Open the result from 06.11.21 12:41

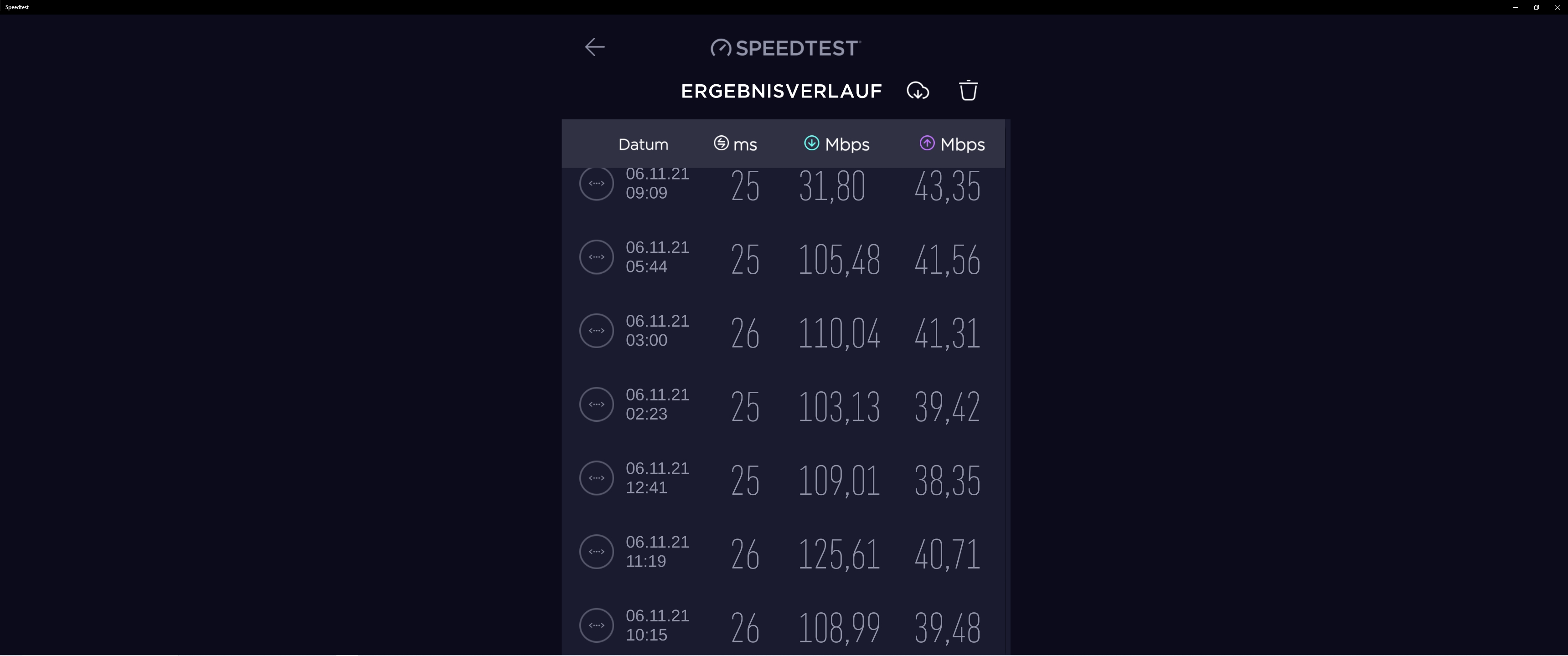783,478
